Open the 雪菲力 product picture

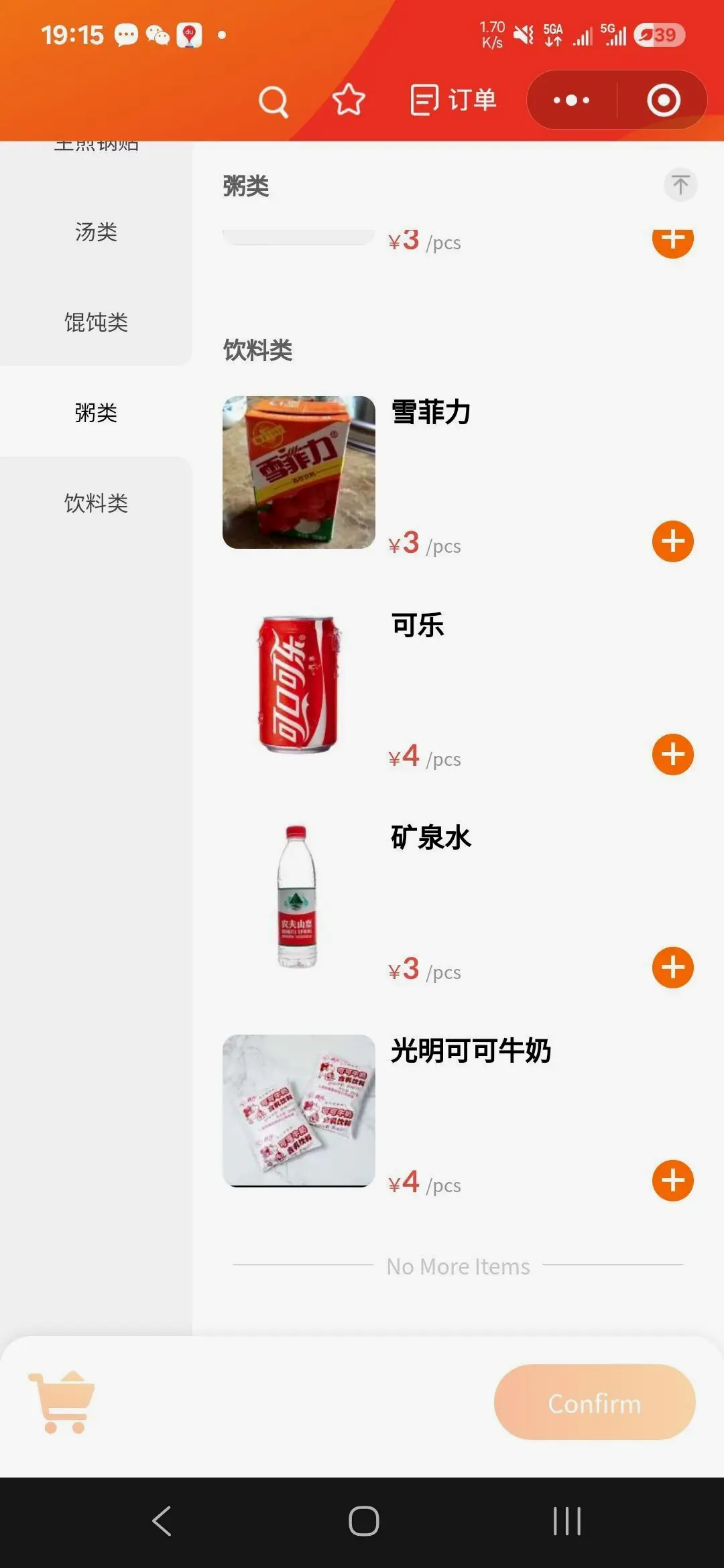[299, 472]
